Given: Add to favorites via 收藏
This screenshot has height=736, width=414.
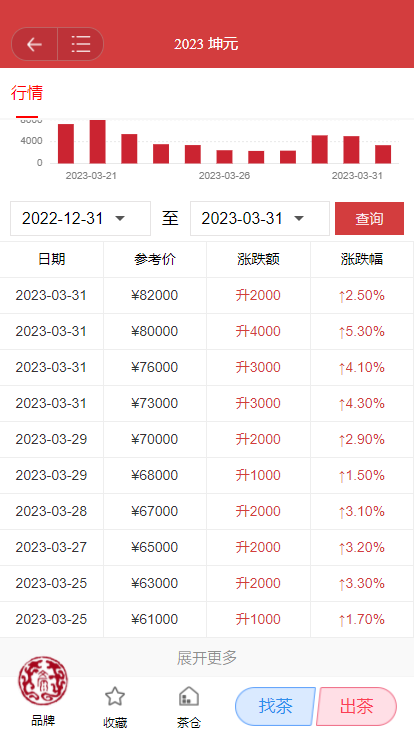Looking at the screenshot, I should pyautogui.click(x=115, y=707).
